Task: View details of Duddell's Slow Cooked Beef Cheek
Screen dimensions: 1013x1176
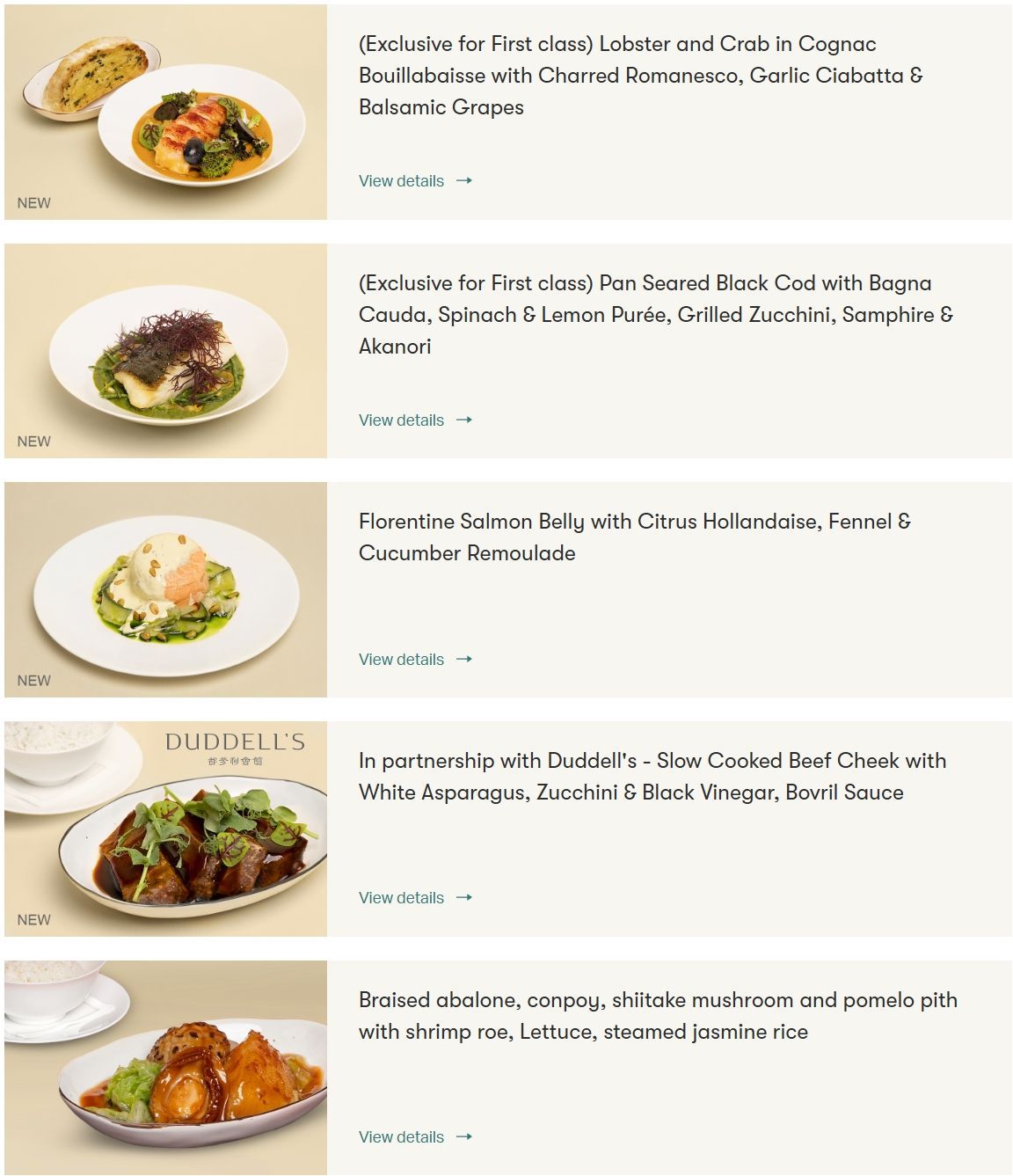Action: pos(415,898)
